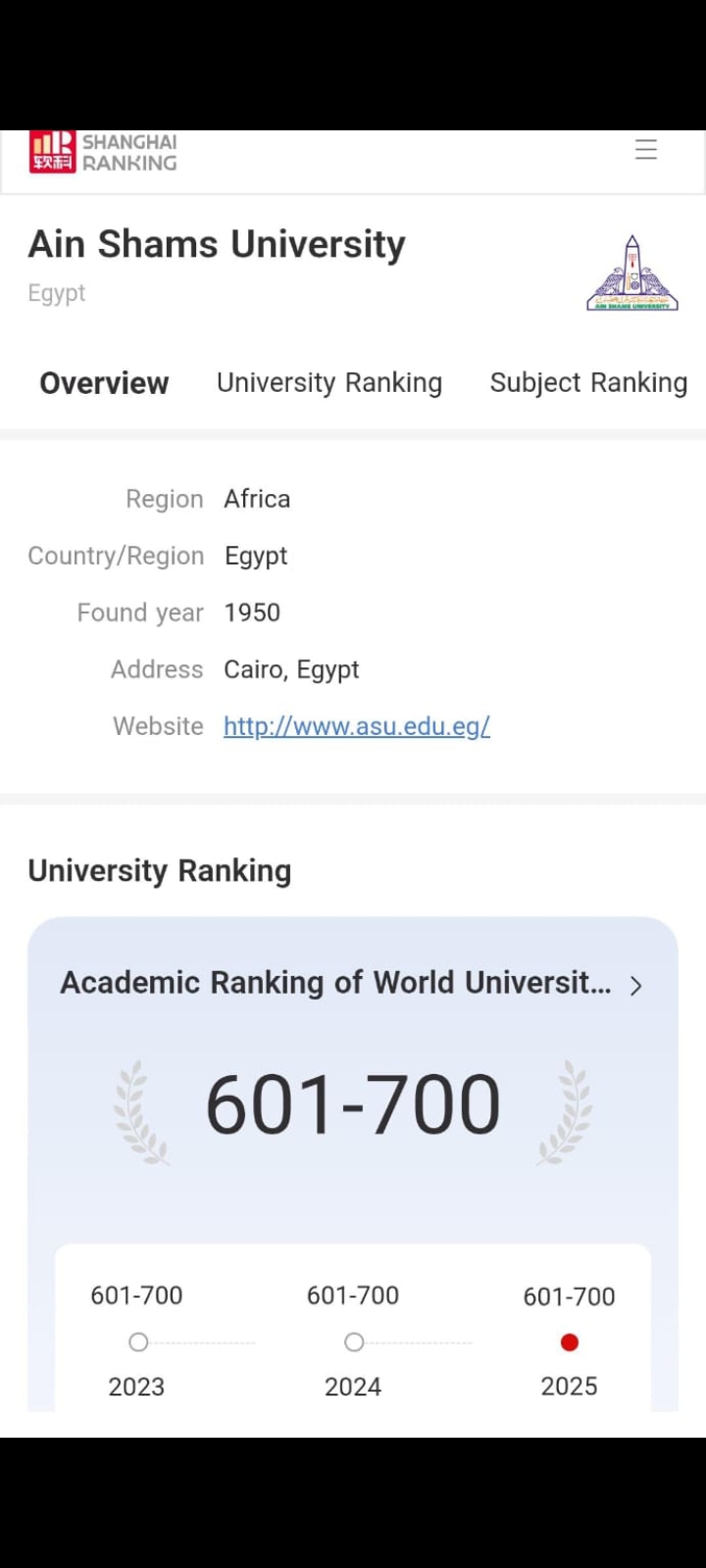The height and width of the screenshot is (1568, 706).
Task: Switch to the Overview tab
Action: pos(104,383)
